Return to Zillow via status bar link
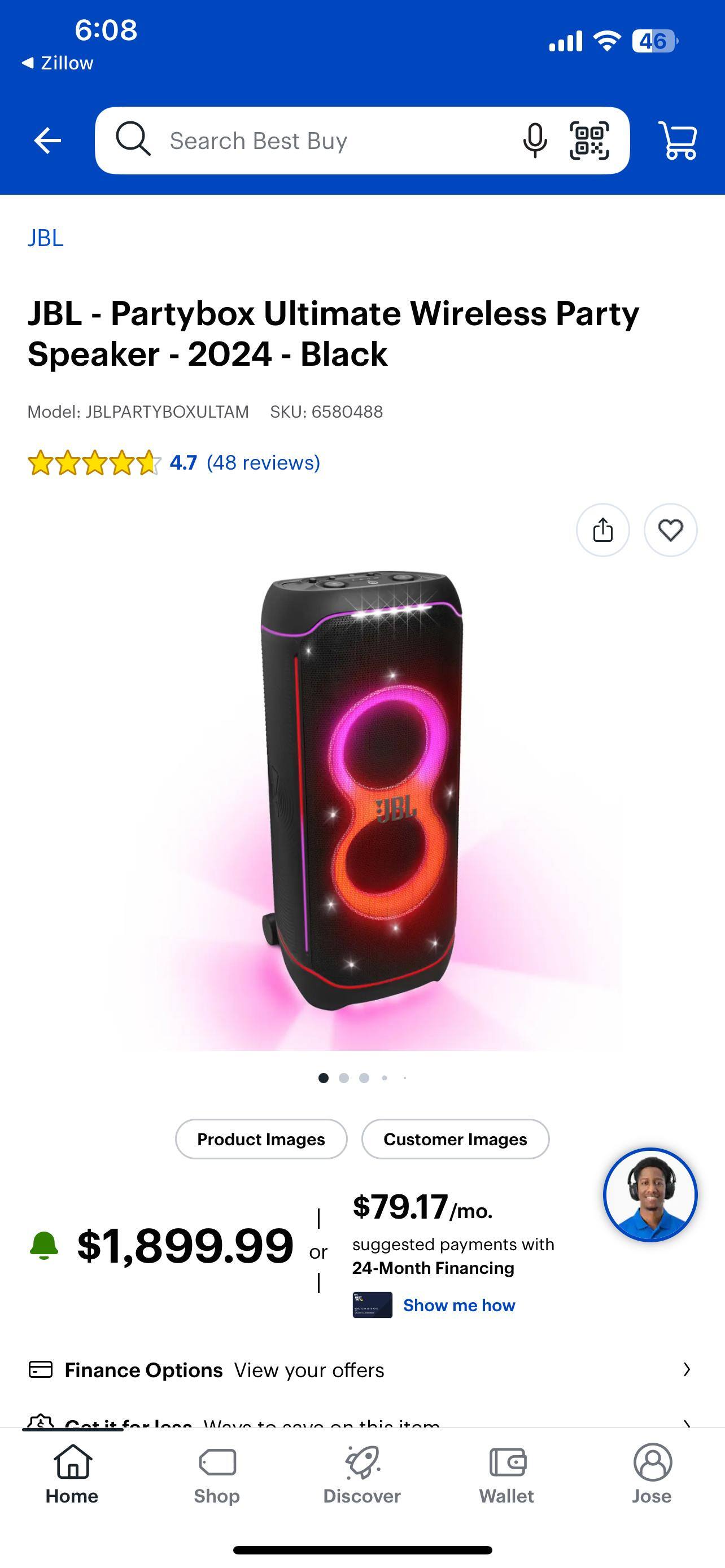The height and width of the screenshot is (1568, 725). click(x=58, y=63)
